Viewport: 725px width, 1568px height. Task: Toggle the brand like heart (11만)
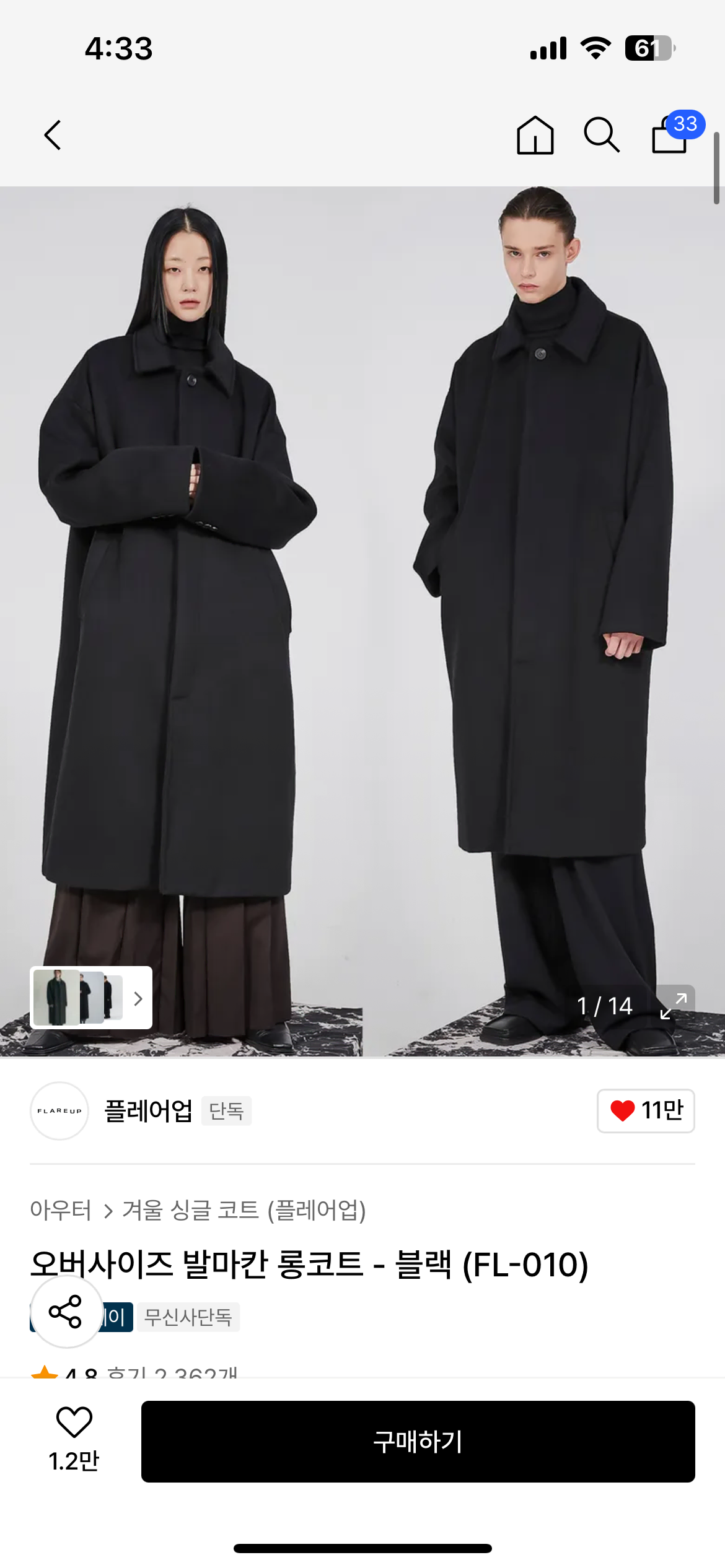point(645,1110)
